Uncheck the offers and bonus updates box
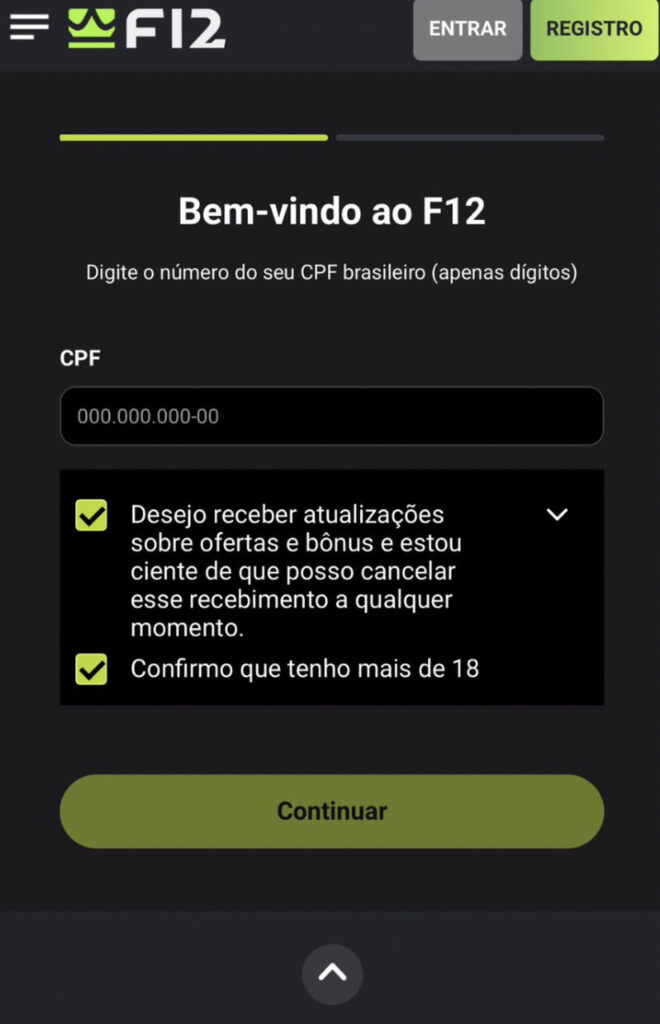Viewport: 660px width, 1024px height. pyautogui.click(x=91, y=515)
